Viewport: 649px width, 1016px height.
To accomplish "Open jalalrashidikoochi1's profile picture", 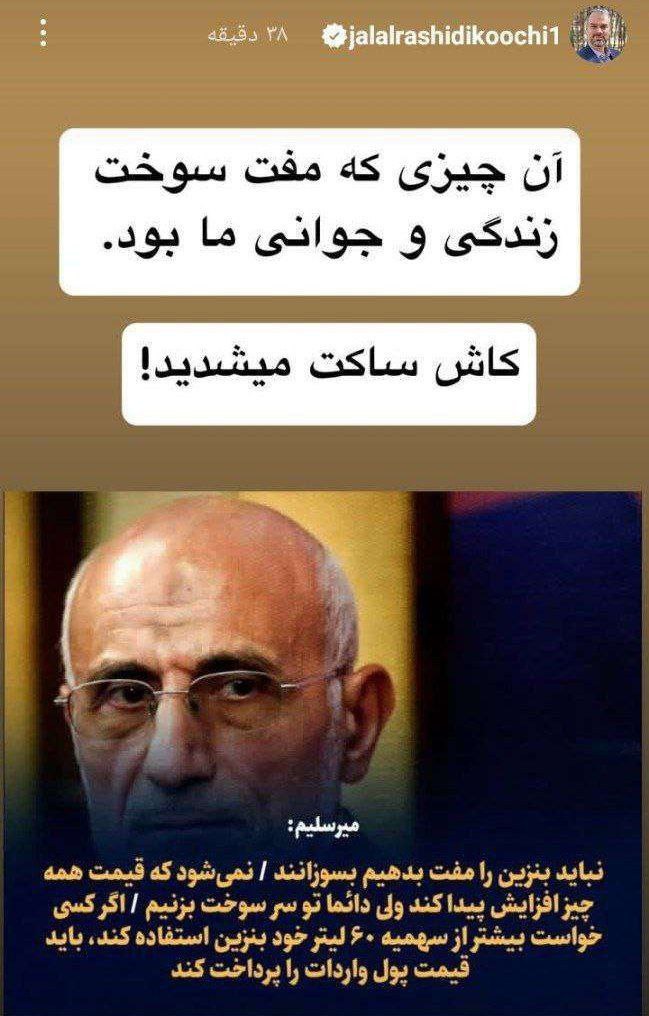I will coord(596,37).
